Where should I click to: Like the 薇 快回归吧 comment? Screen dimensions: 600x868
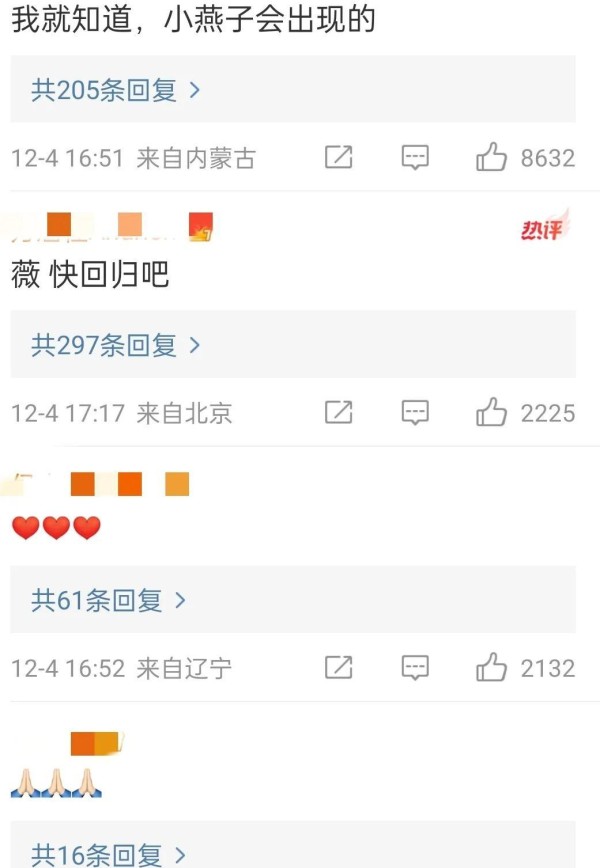(x=491, y=413)
